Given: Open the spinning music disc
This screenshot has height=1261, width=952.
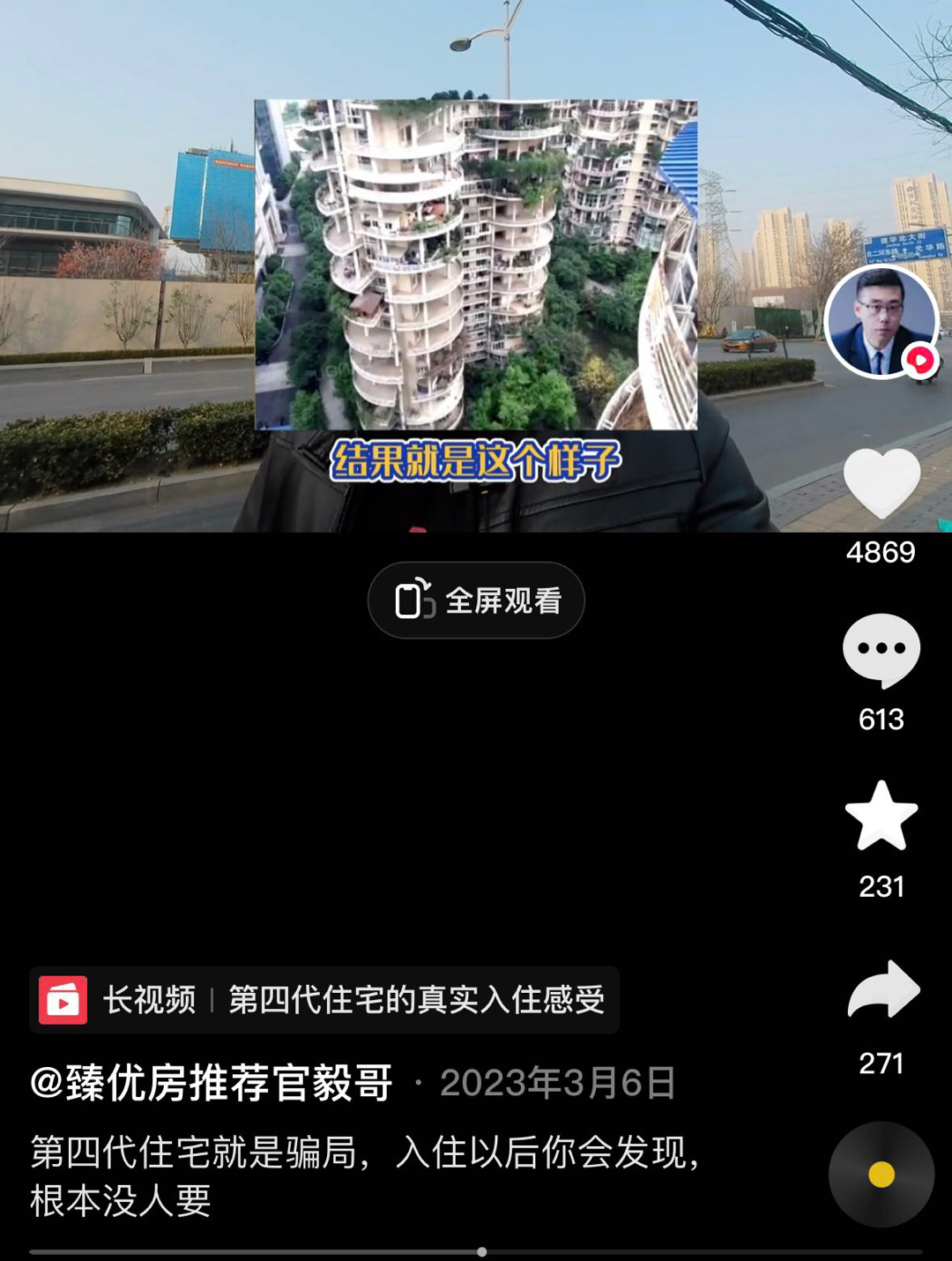Looking at the screenshot, I should point(881,1175).
